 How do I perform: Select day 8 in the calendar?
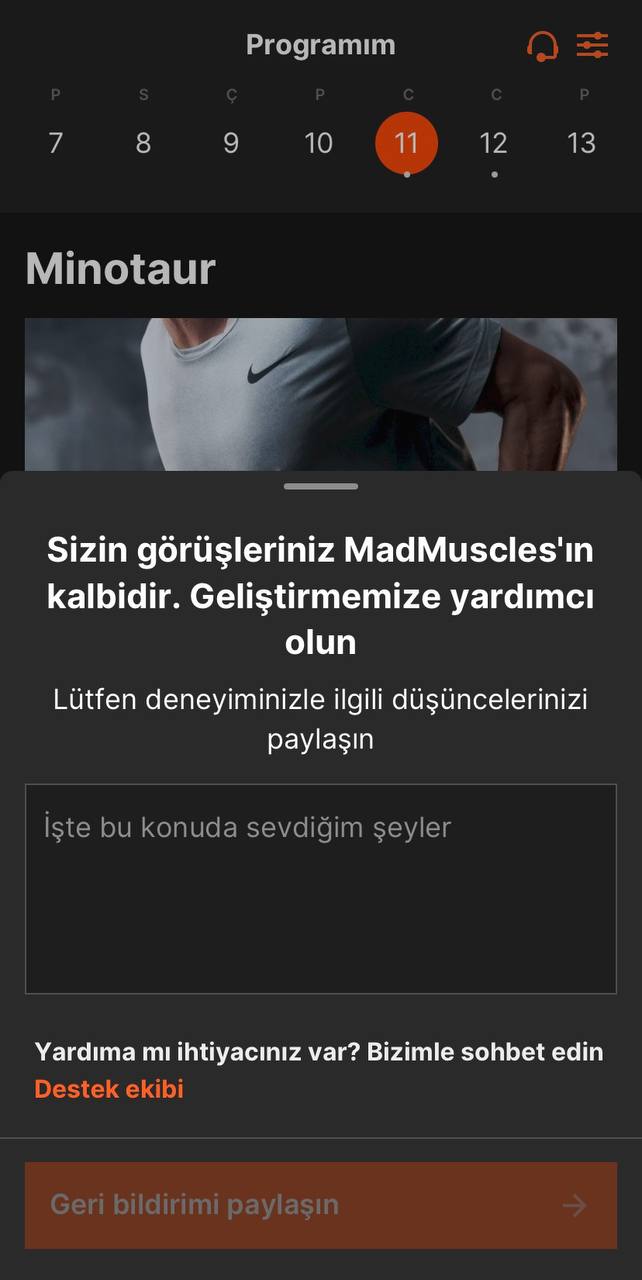(x=143, y=143)
